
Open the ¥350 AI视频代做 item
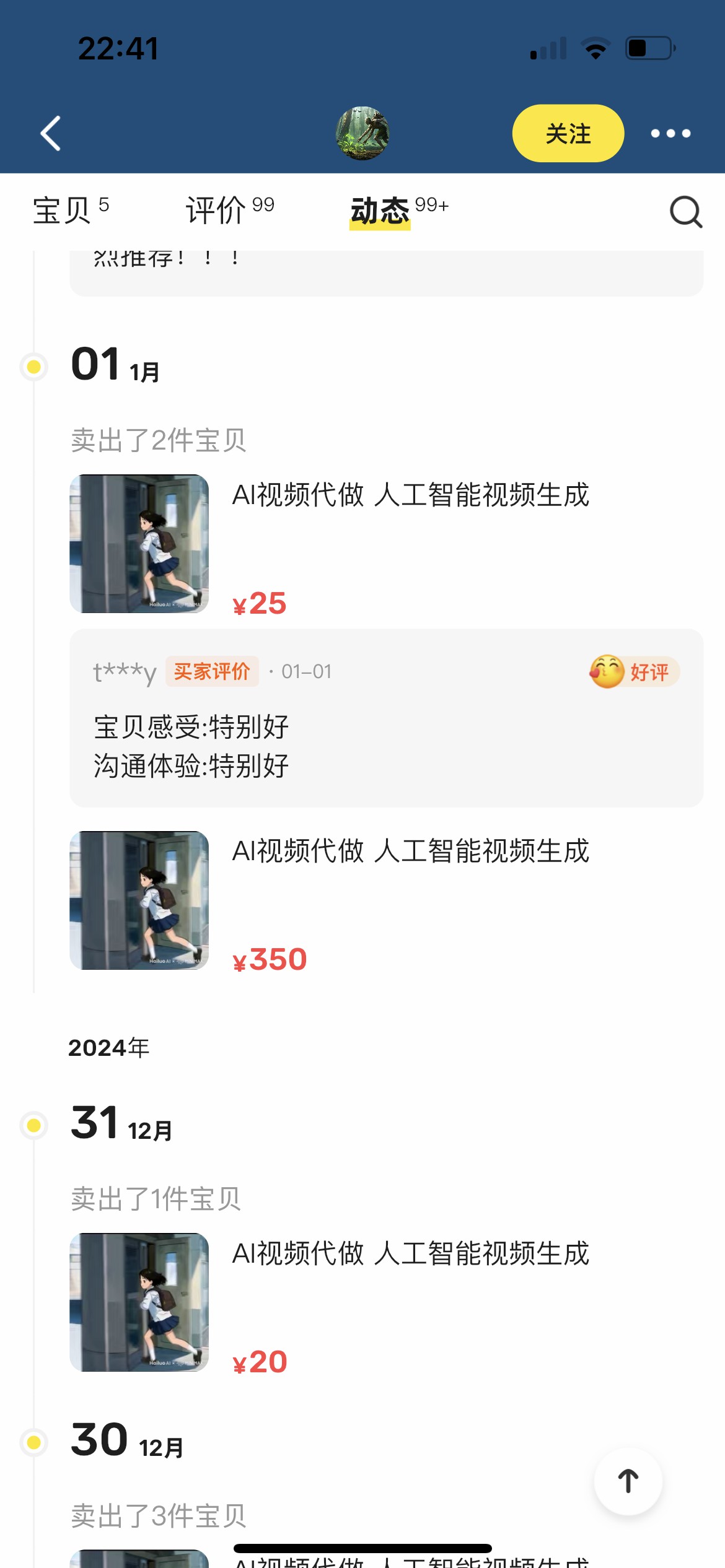click(386, 900)
